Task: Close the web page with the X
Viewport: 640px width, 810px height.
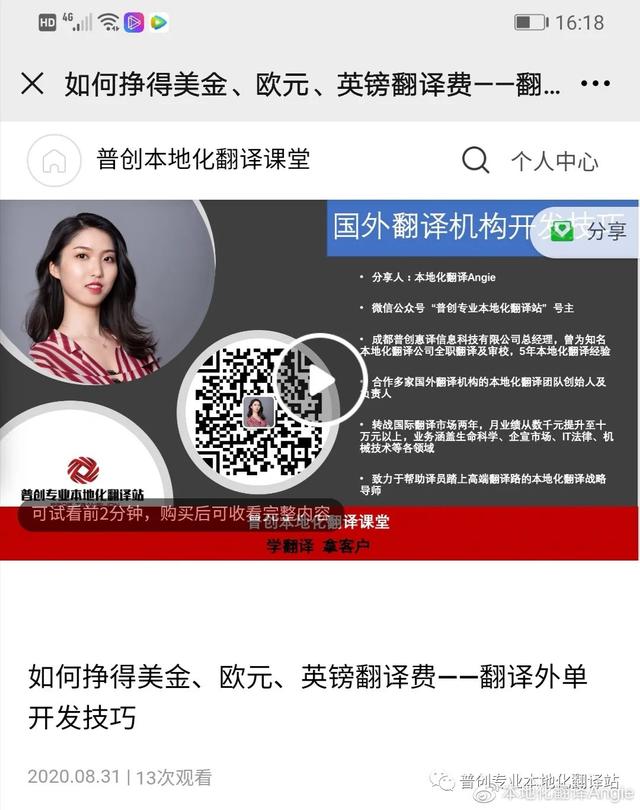Action: (32, 83)
